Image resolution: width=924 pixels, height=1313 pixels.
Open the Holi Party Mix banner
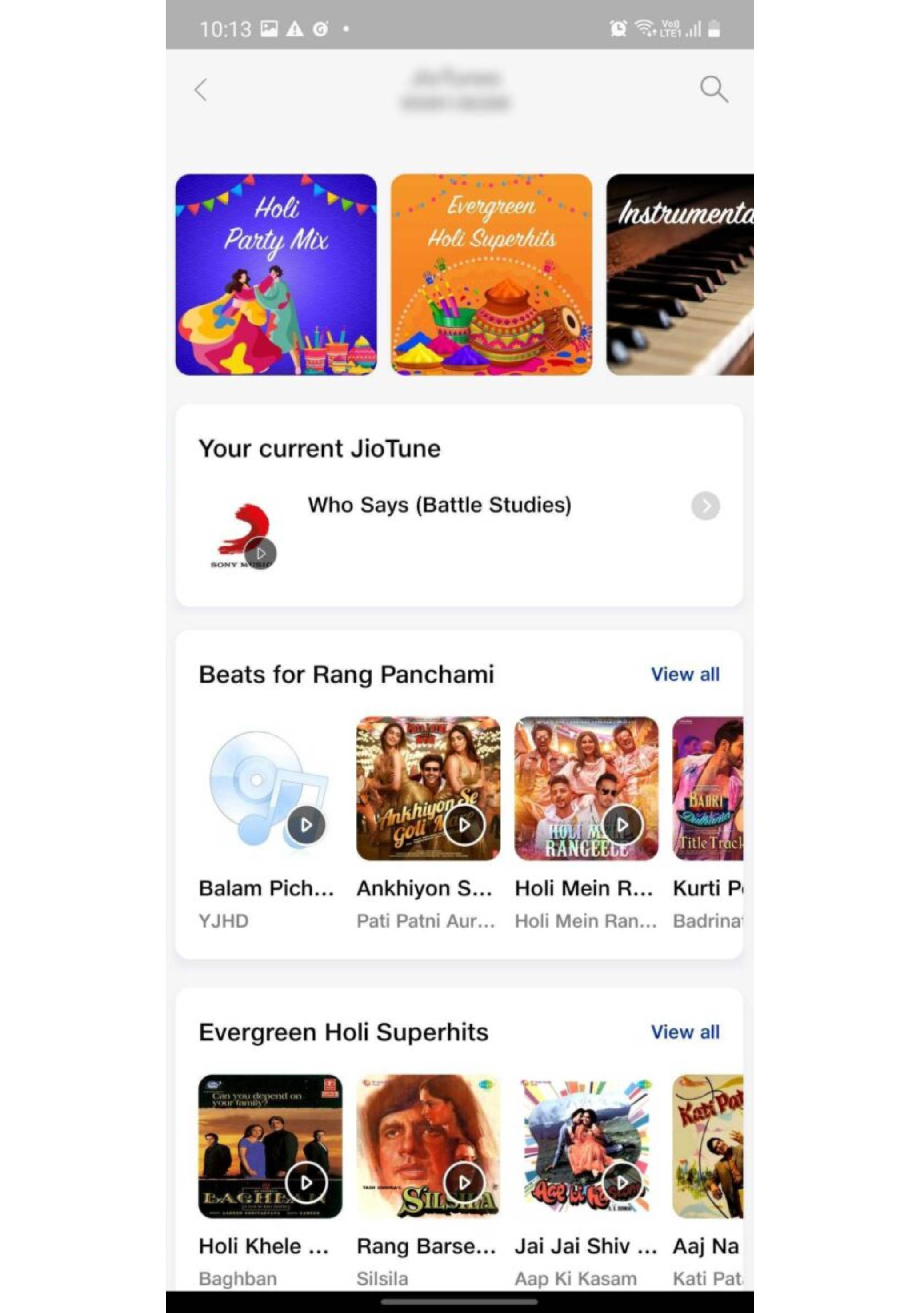pos(276,274)
